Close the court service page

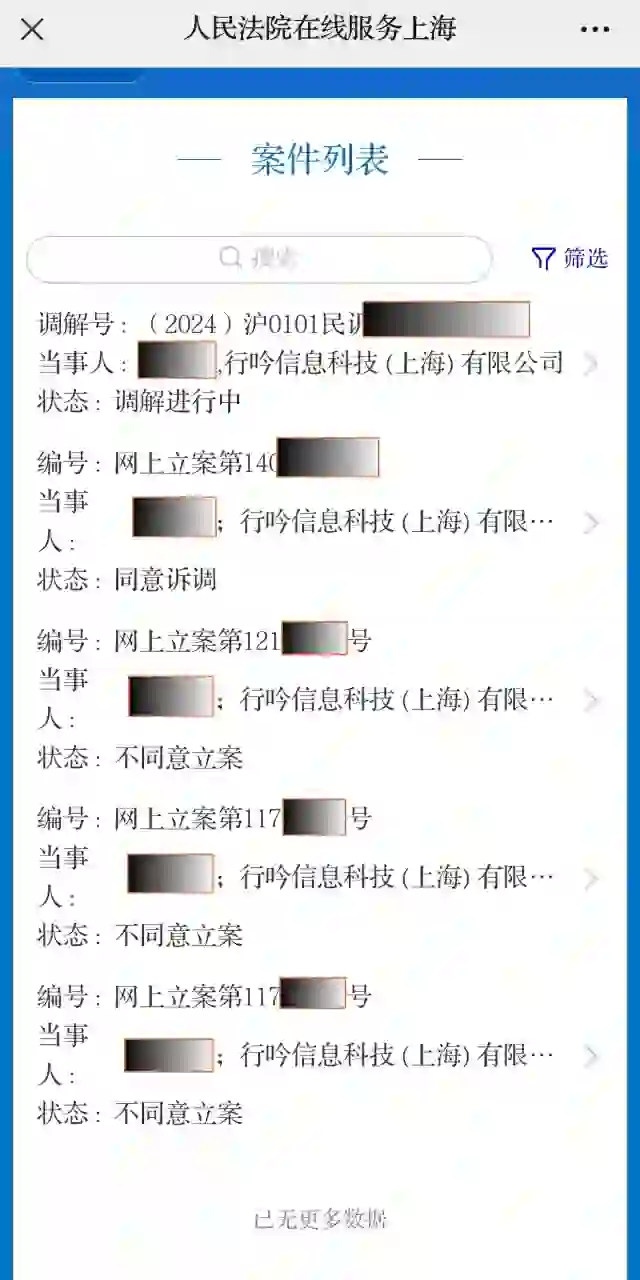click(32, 30)
